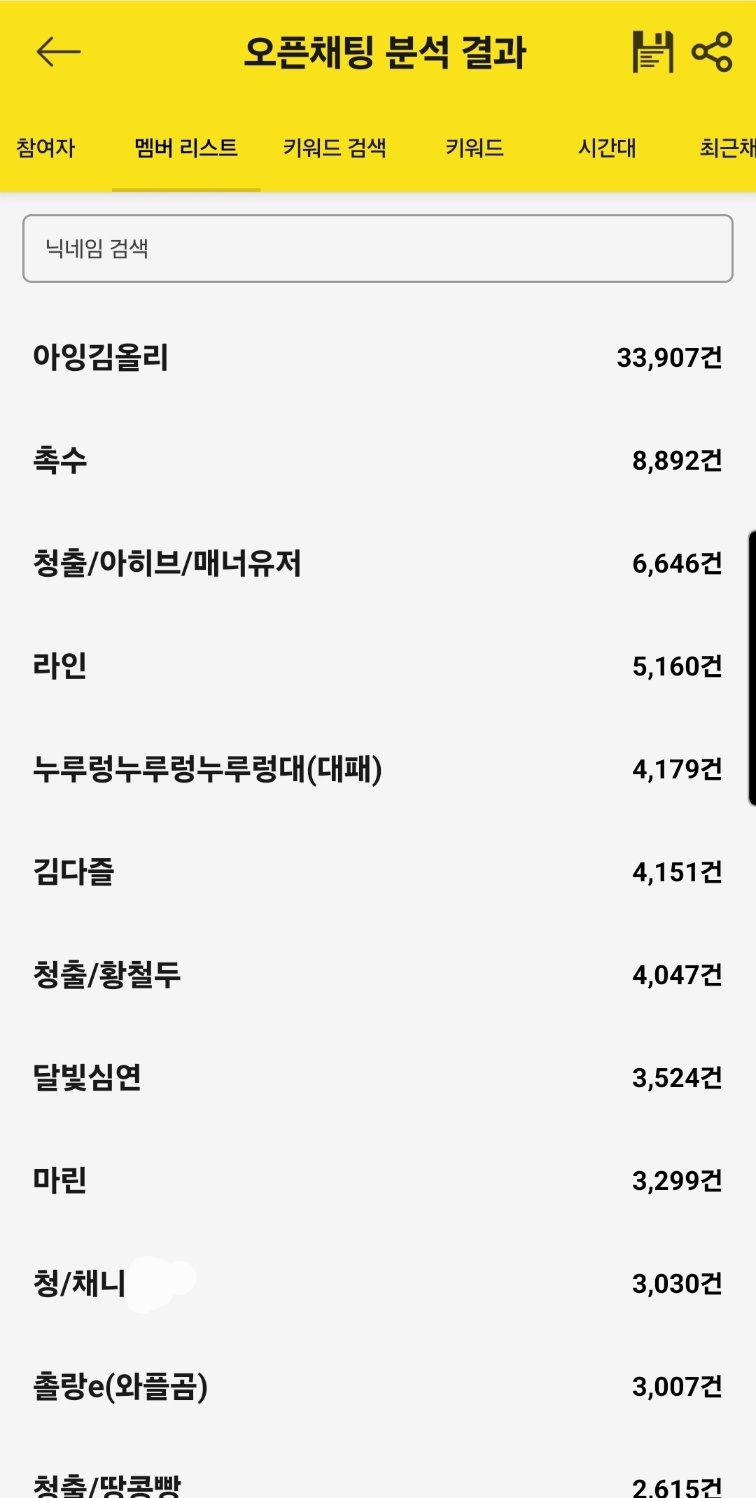The width and height of the screenshot is (756, 1498).
Task: Share the analysis results
Action: pyautogui.click(x=712, y=52)
